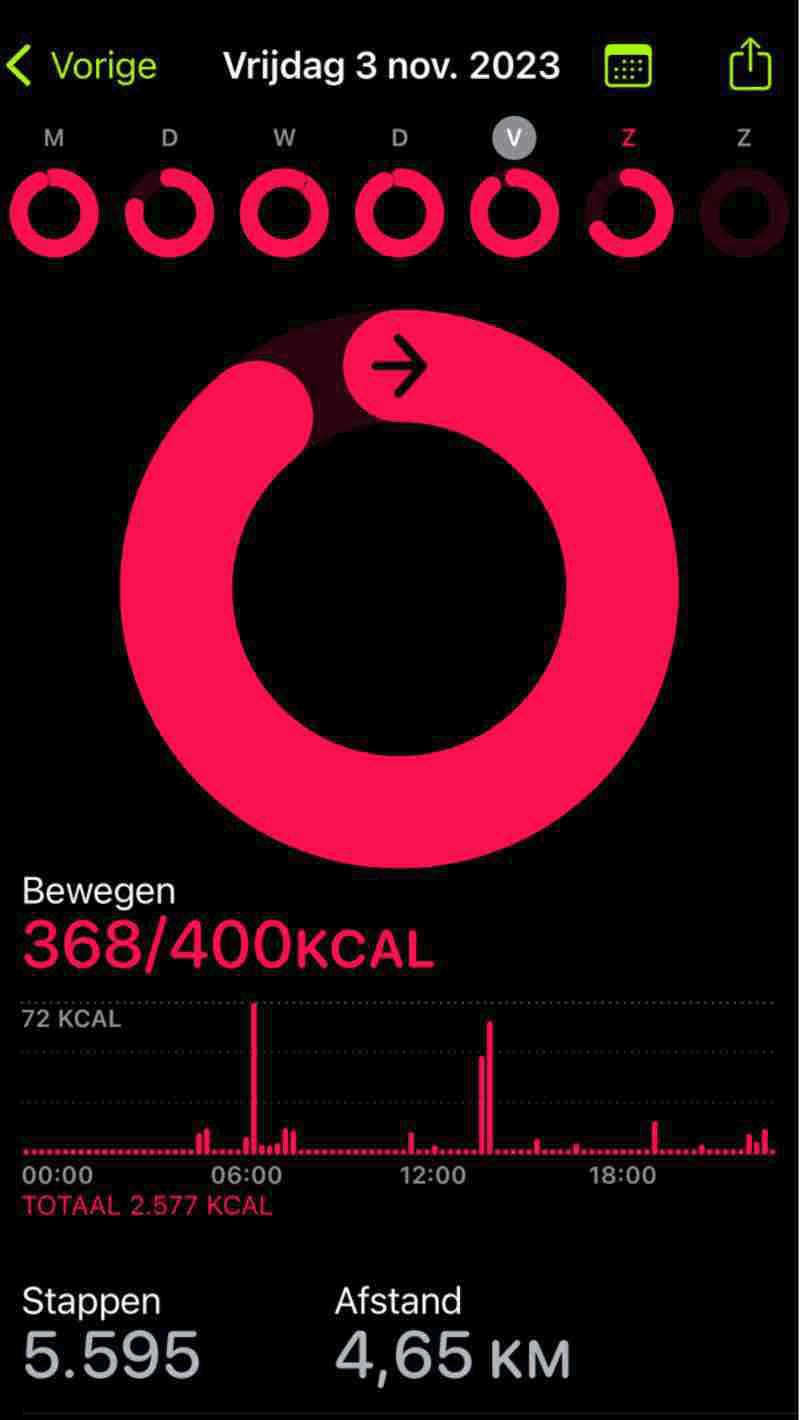Select Saturday's activity ring
The height and width of the screenshot is (1420, 800).
pos(629,213)
